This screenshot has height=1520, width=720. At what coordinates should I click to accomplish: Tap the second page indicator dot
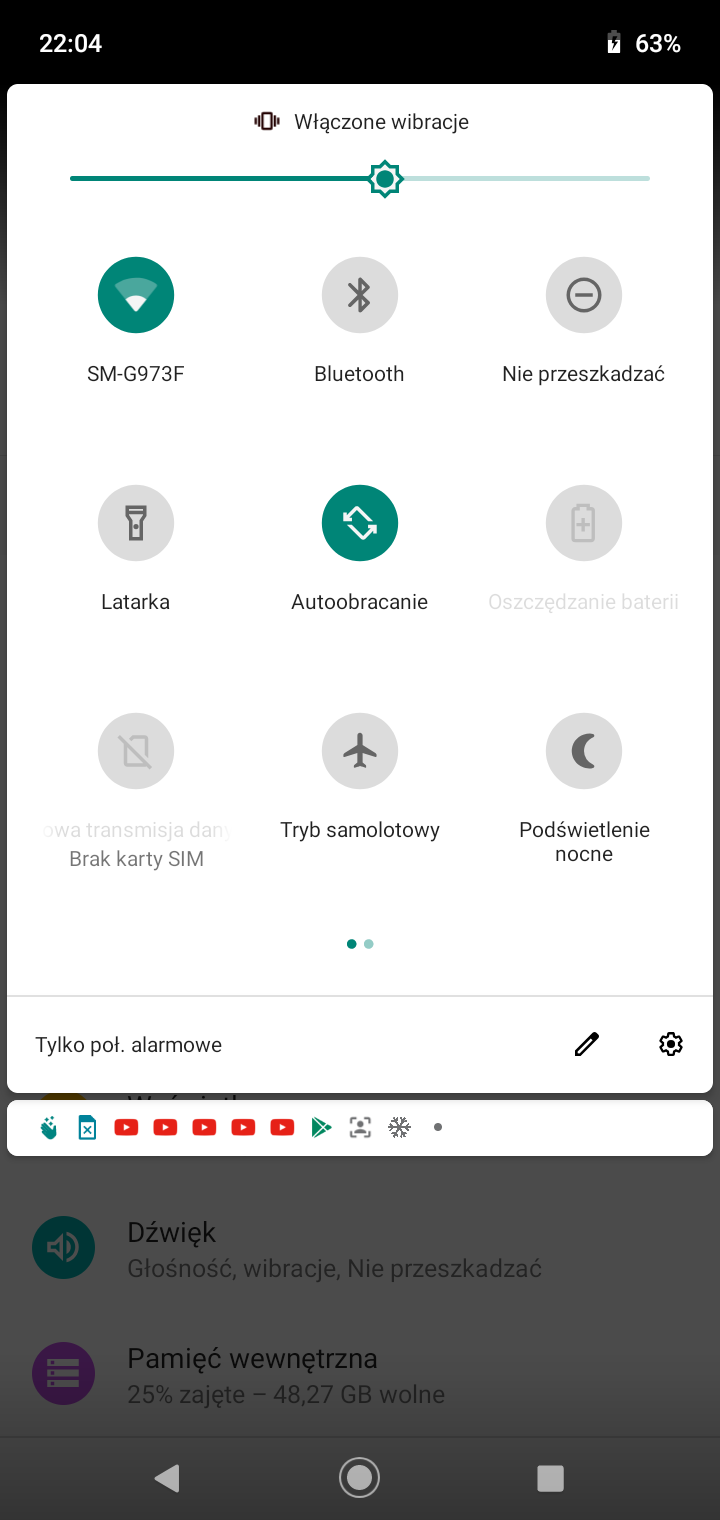pos(369,944)
